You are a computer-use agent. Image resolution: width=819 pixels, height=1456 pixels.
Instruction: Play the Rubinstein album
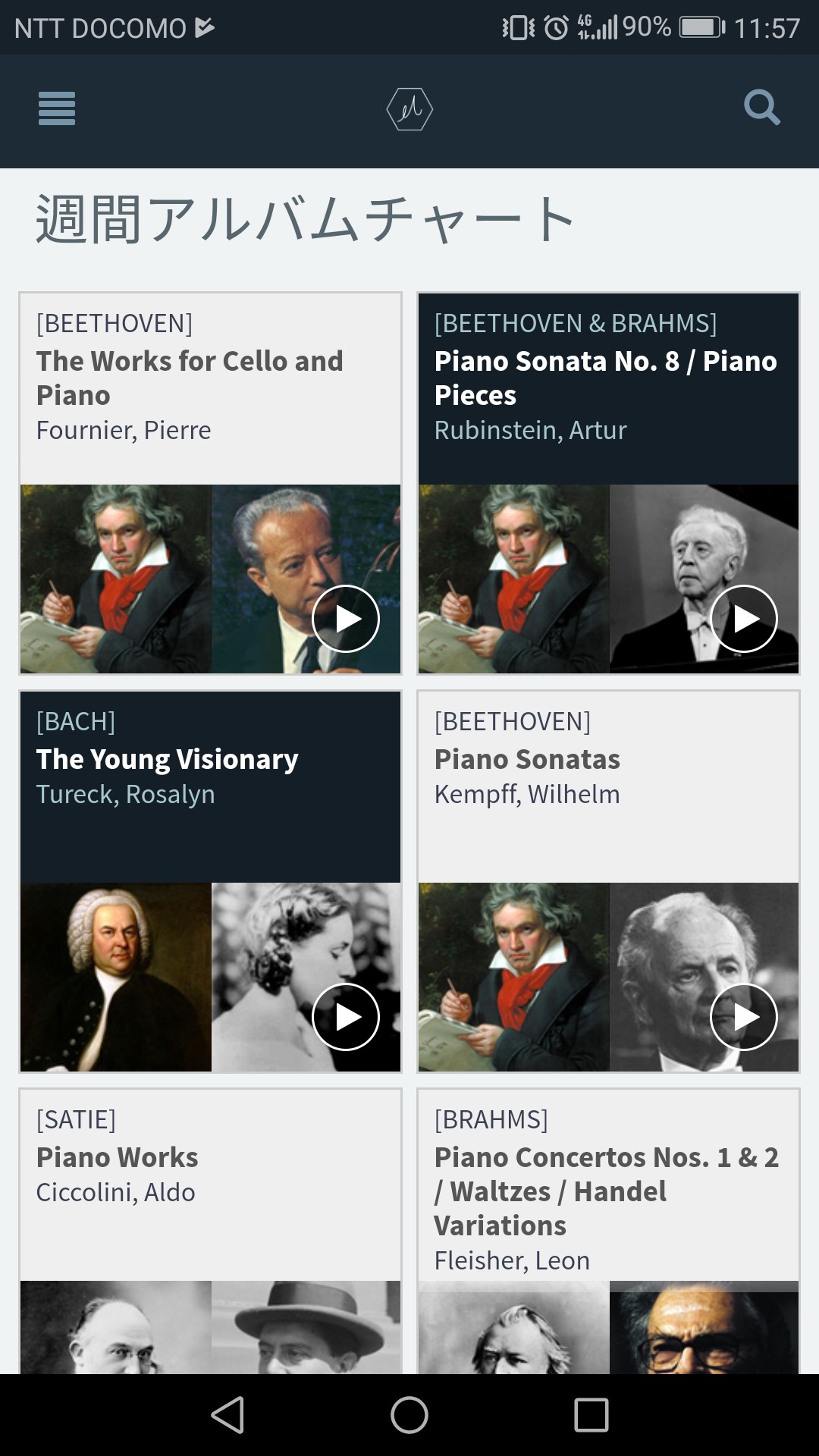click(744, 619)
